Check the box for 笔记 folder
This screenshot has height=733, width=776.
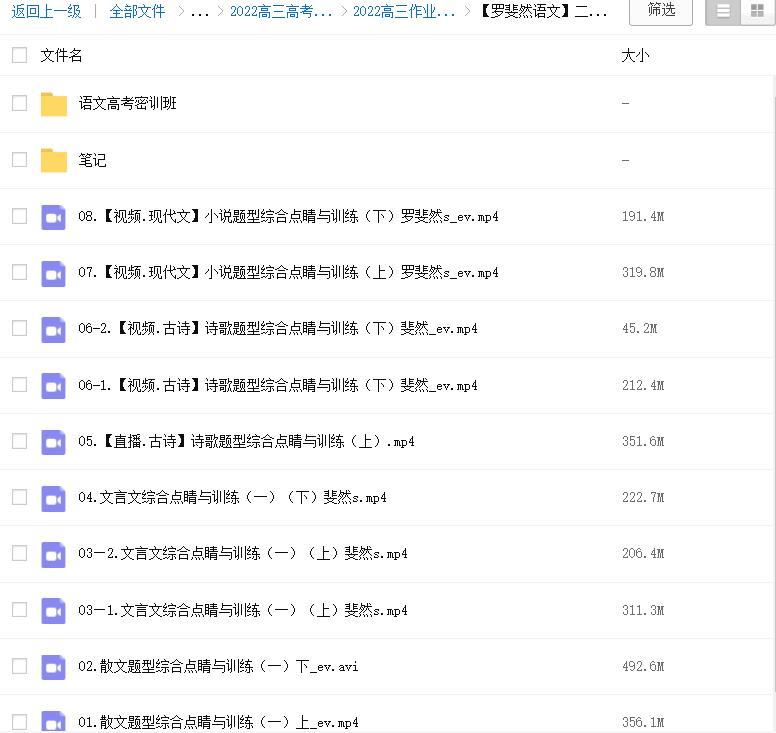click(x=19, y=160)
